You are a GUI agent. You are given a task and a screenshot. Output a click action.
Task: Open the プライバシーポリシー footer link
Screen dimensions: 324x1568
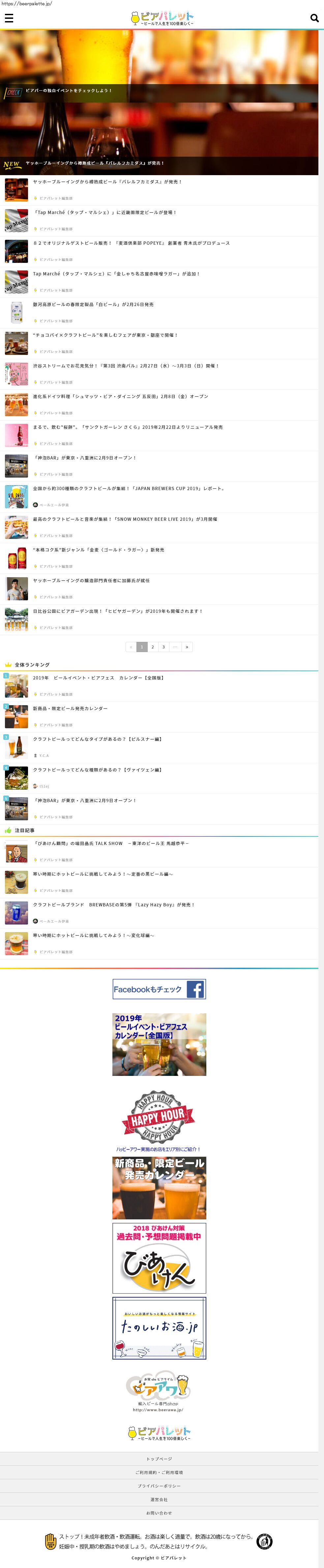[159, 1486]
